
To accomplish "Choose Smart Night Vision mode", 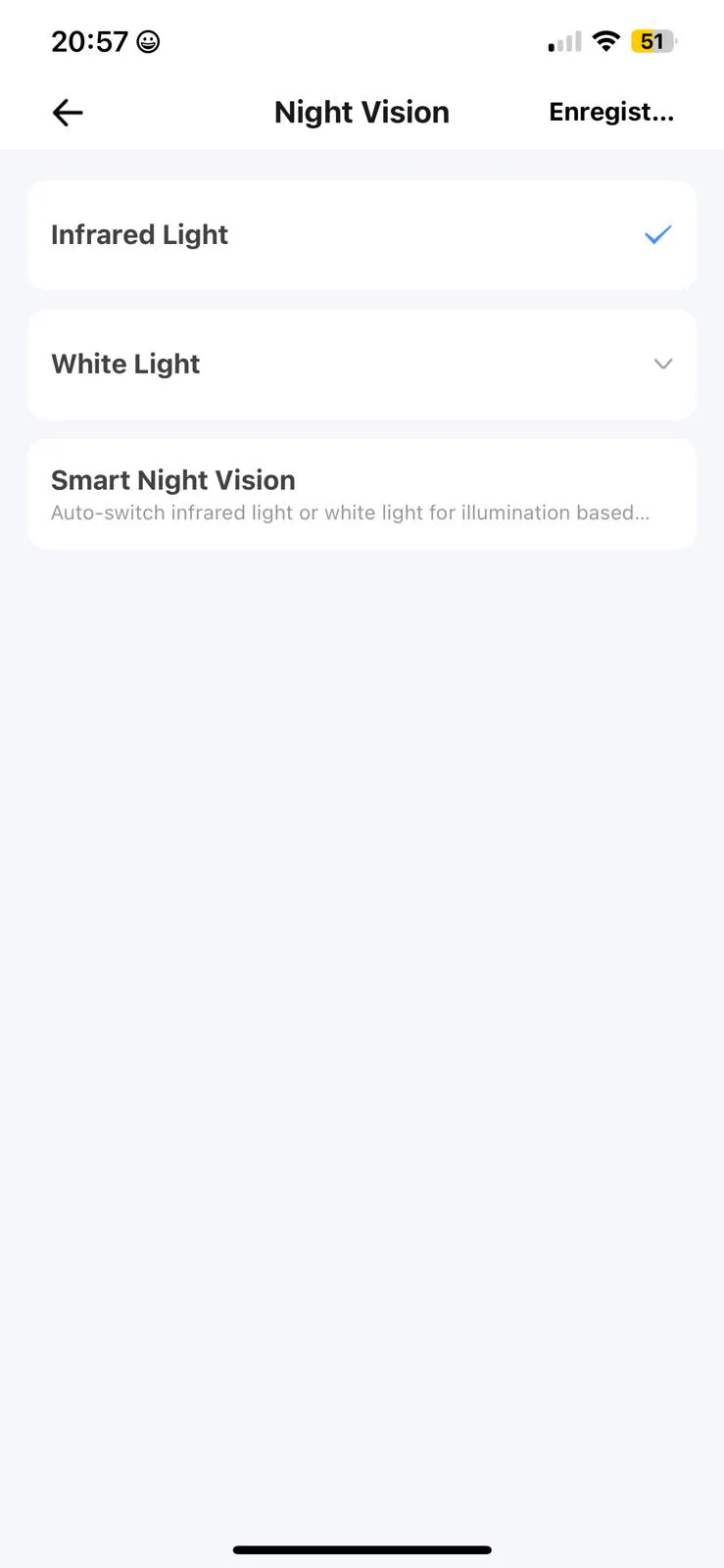I will (362, 494).
